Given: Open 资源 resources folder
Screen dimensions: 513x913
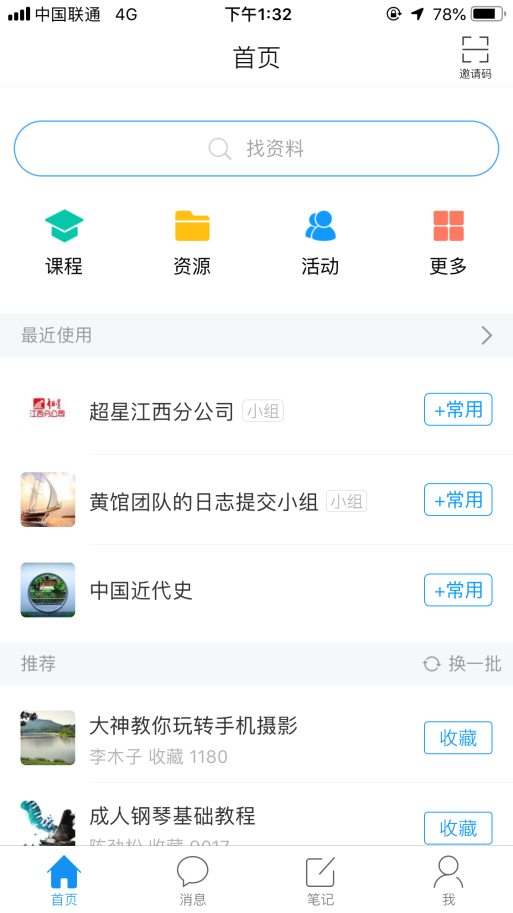Looking at the screenshot, I should click(192, 242).
